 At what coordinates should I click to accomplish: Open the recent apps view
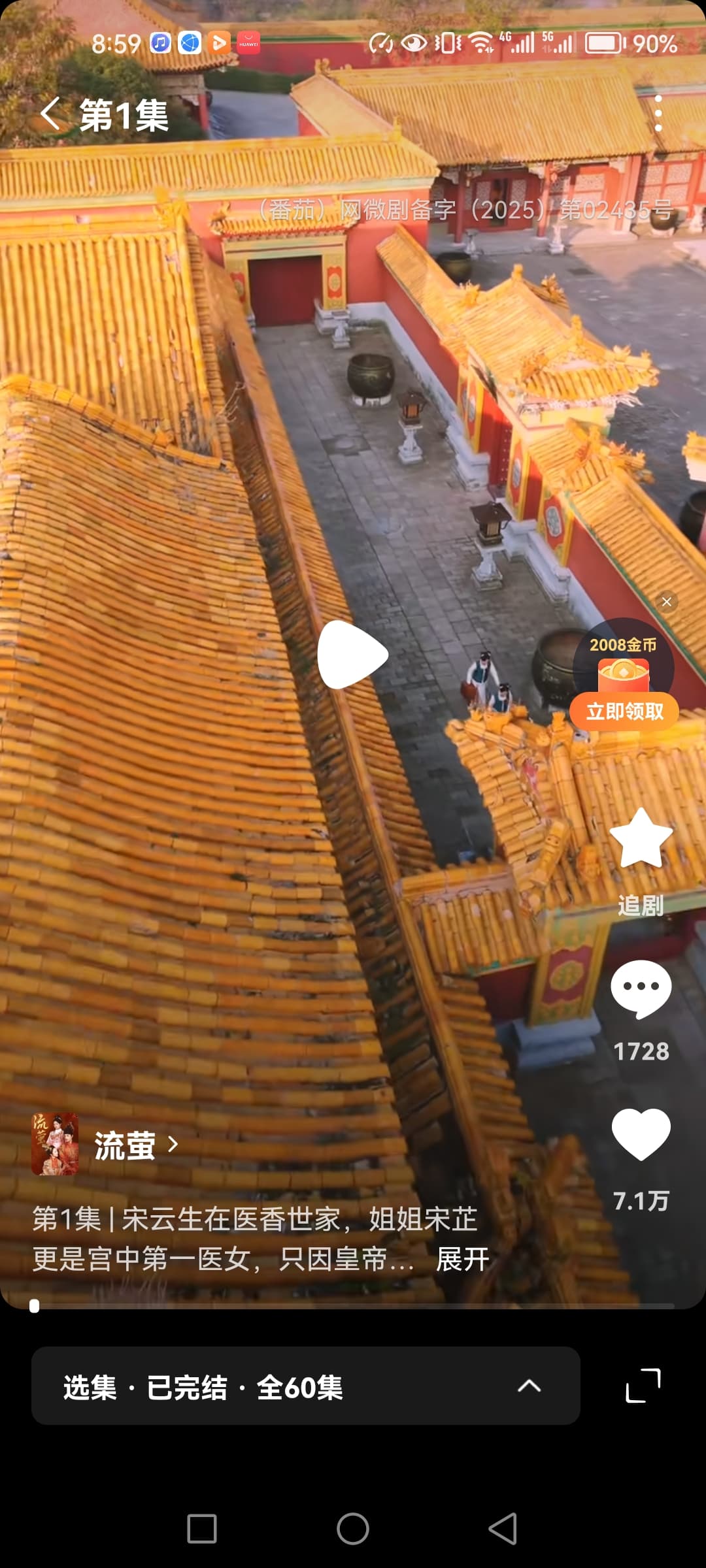[x=202, y=1529]
